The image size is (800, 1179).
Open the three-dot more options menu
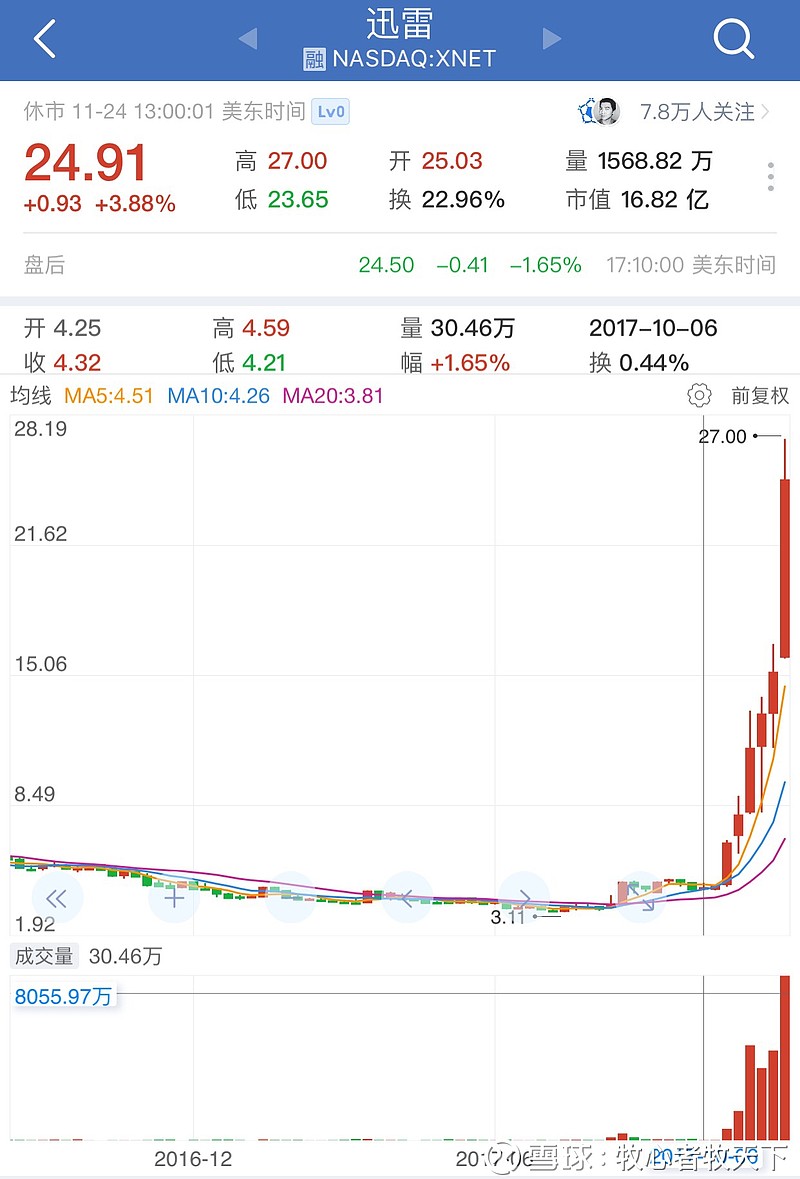coord(770,177)
